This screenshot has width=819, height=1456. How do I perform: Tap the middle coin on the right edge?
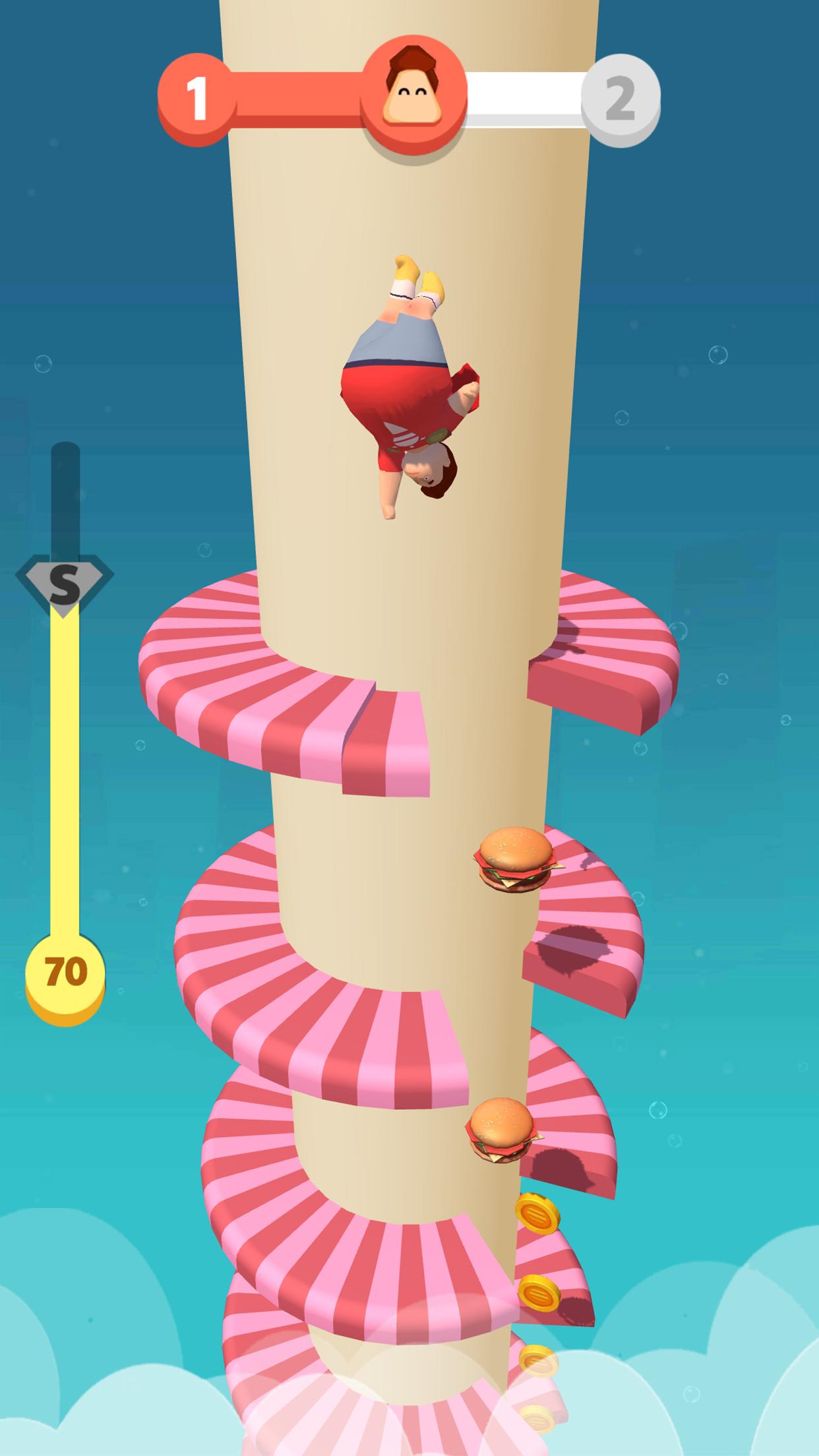pos(537,1294)
